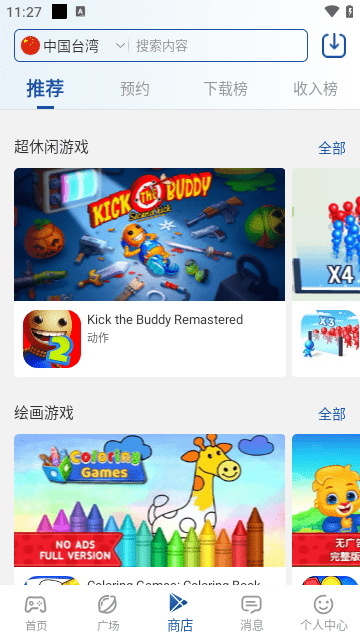
Task: Select the 商店 tab
Action: (x=180, y=613)
